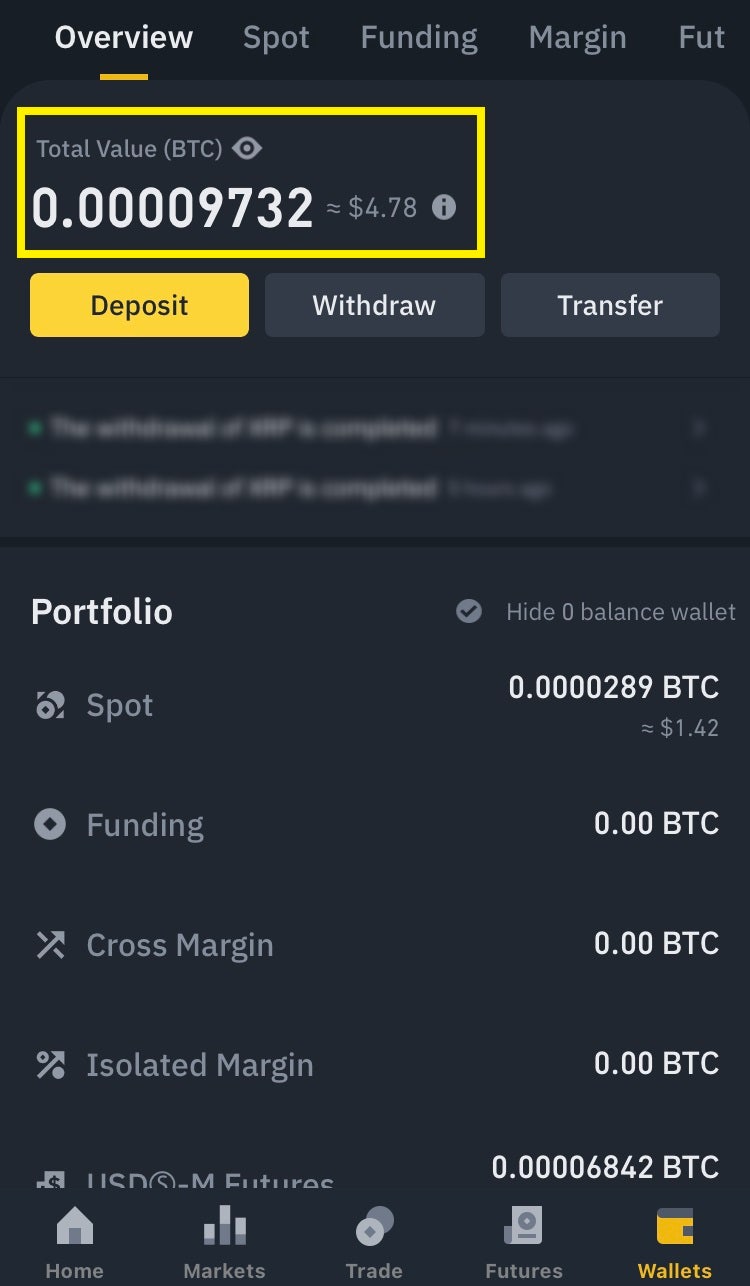Toggle Hide 0 balance wallet

click(469, 612)
